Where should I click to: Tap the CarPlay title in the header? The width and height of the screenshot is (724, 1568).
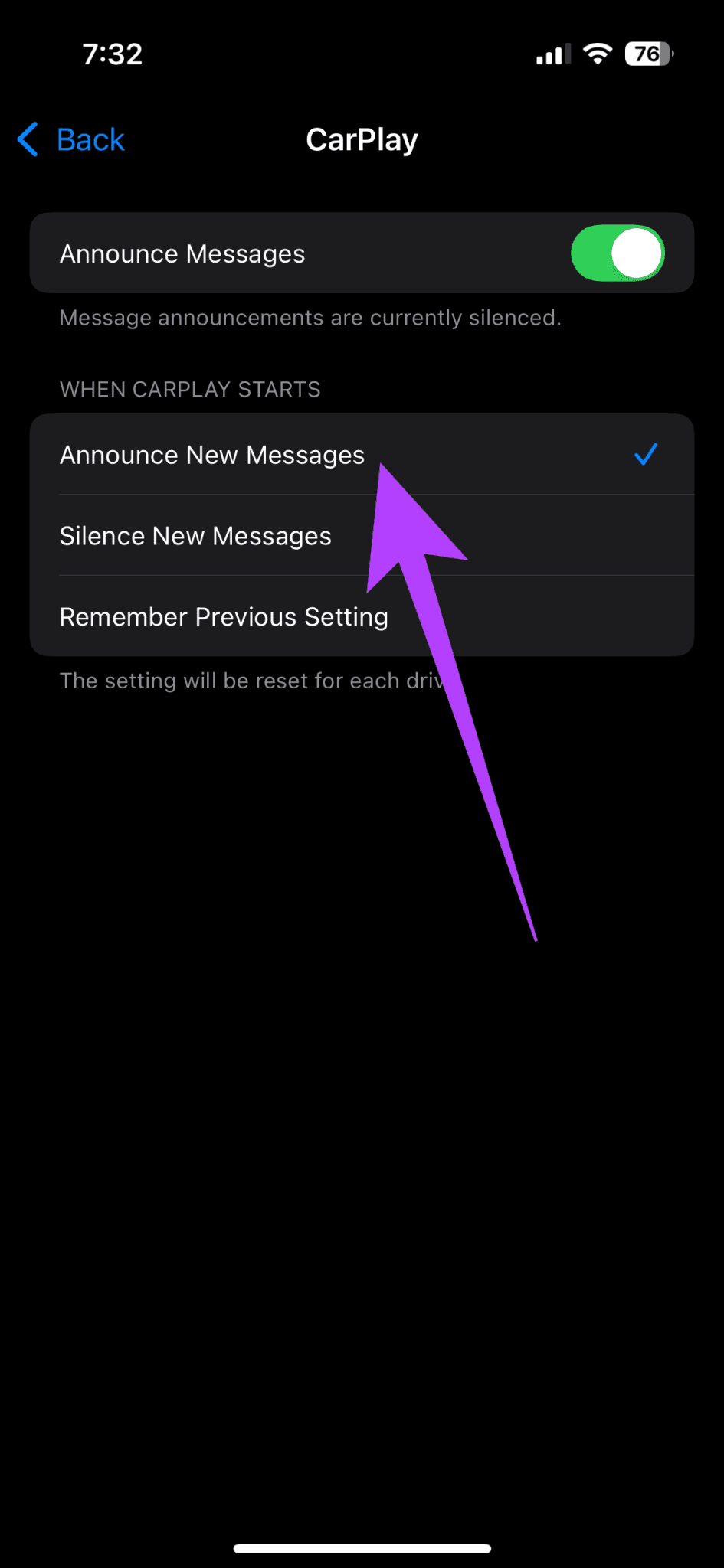[362, 139]
